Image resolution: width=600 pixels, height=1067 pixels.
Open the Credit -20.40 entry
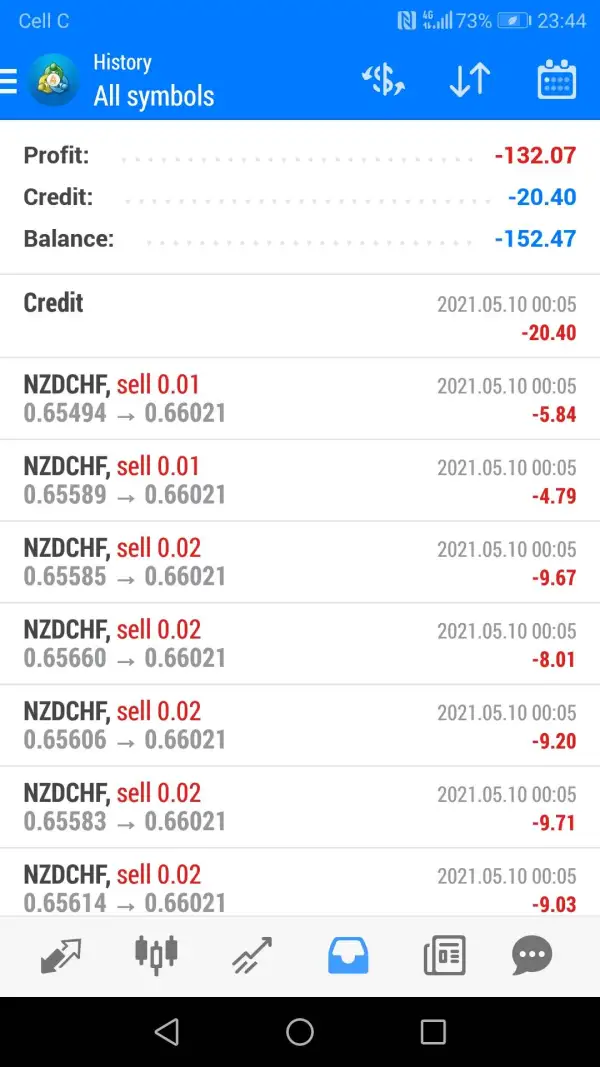300,316
